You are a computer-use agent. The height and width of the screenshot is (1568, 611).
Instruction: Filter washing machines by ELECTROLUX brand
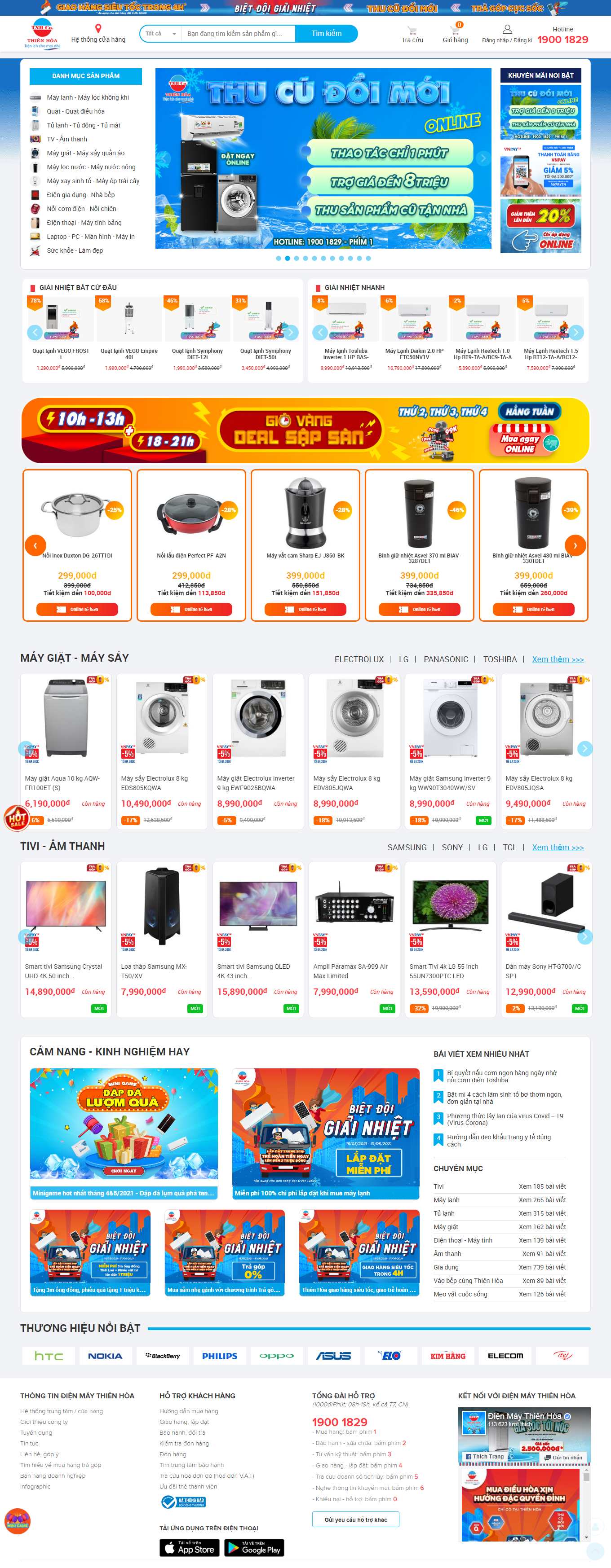(x=359, y=659)
